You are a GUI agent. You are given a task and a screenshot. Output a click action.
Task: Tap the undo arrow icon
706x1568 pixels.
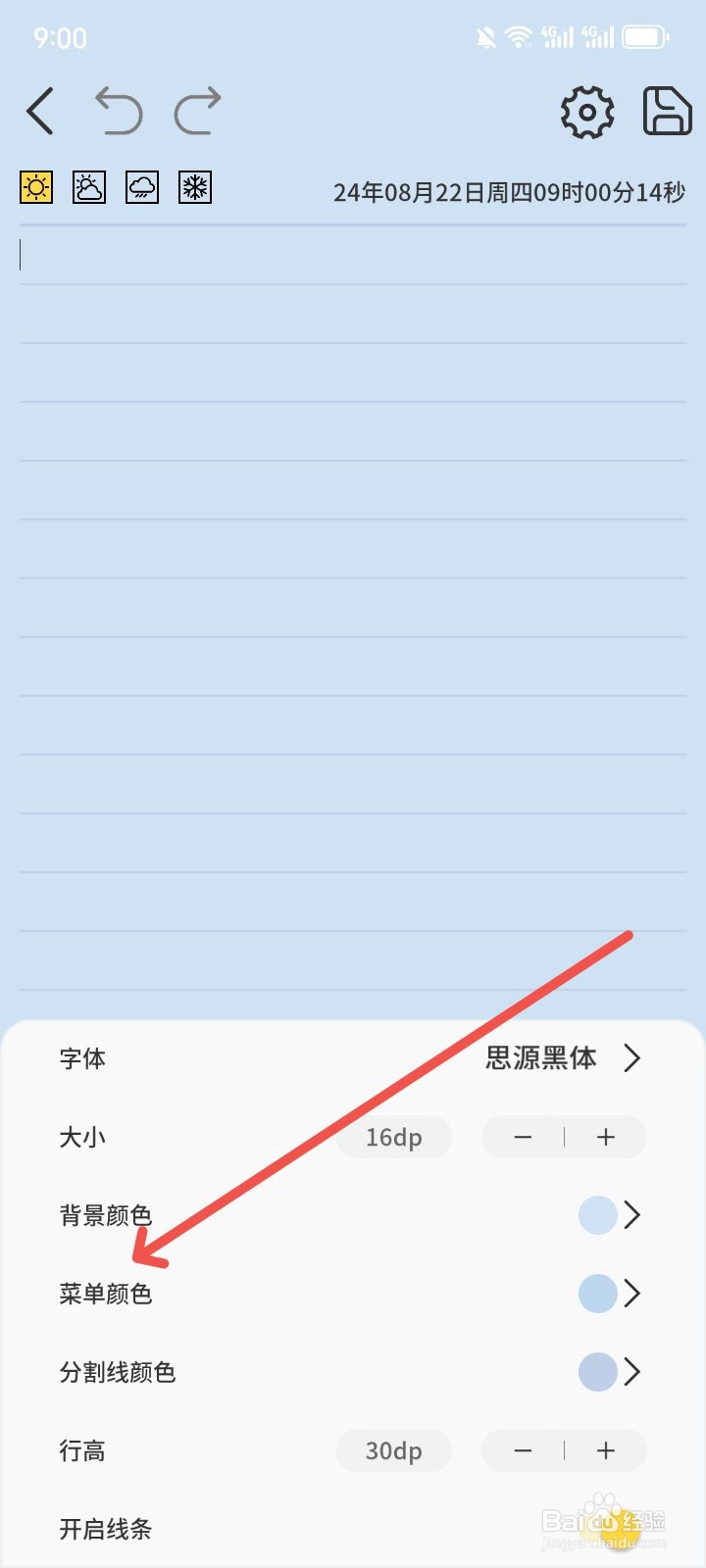click(120, 111)
